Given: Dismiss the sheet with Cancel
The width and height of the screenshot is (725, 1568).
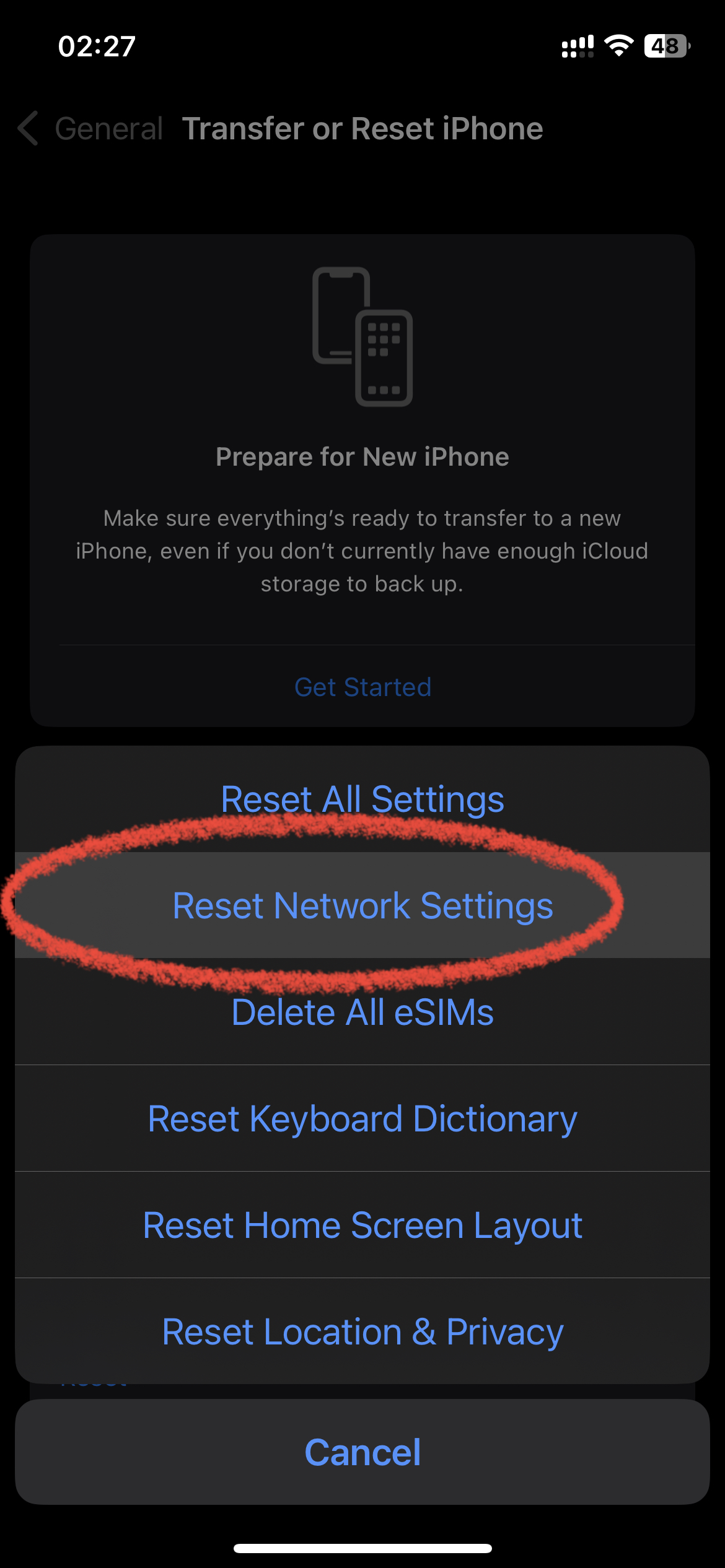Looking at the screenshot, I should [362, 1452].
